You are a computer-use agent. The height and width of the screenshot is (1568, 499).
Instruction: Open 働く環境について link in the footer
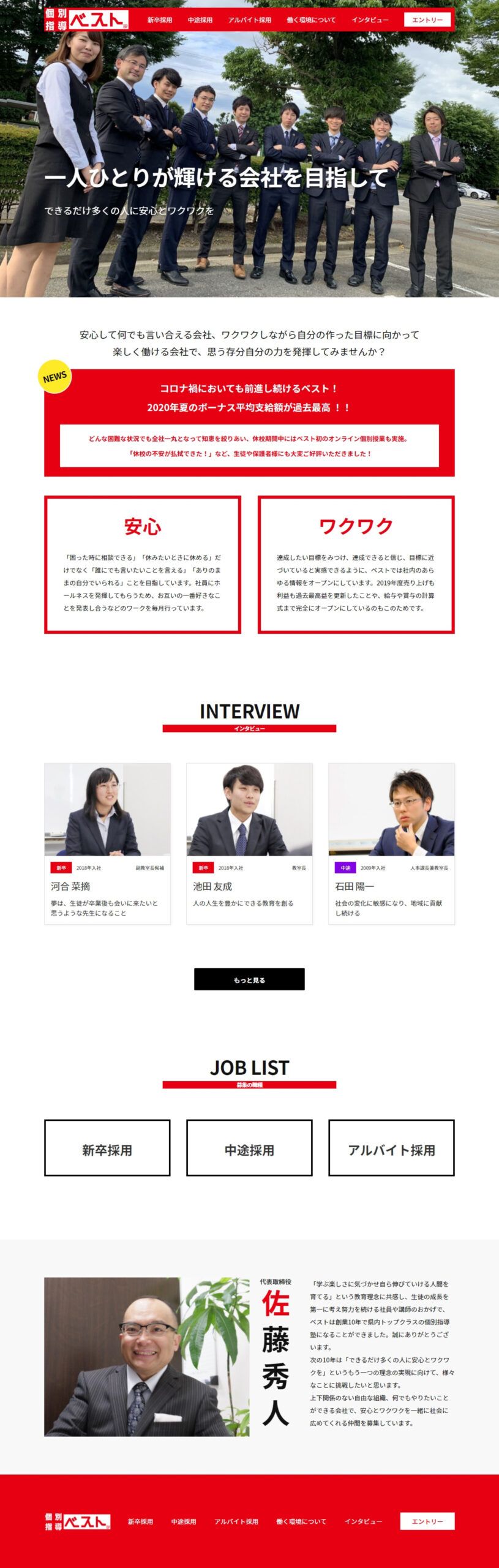301,1521
